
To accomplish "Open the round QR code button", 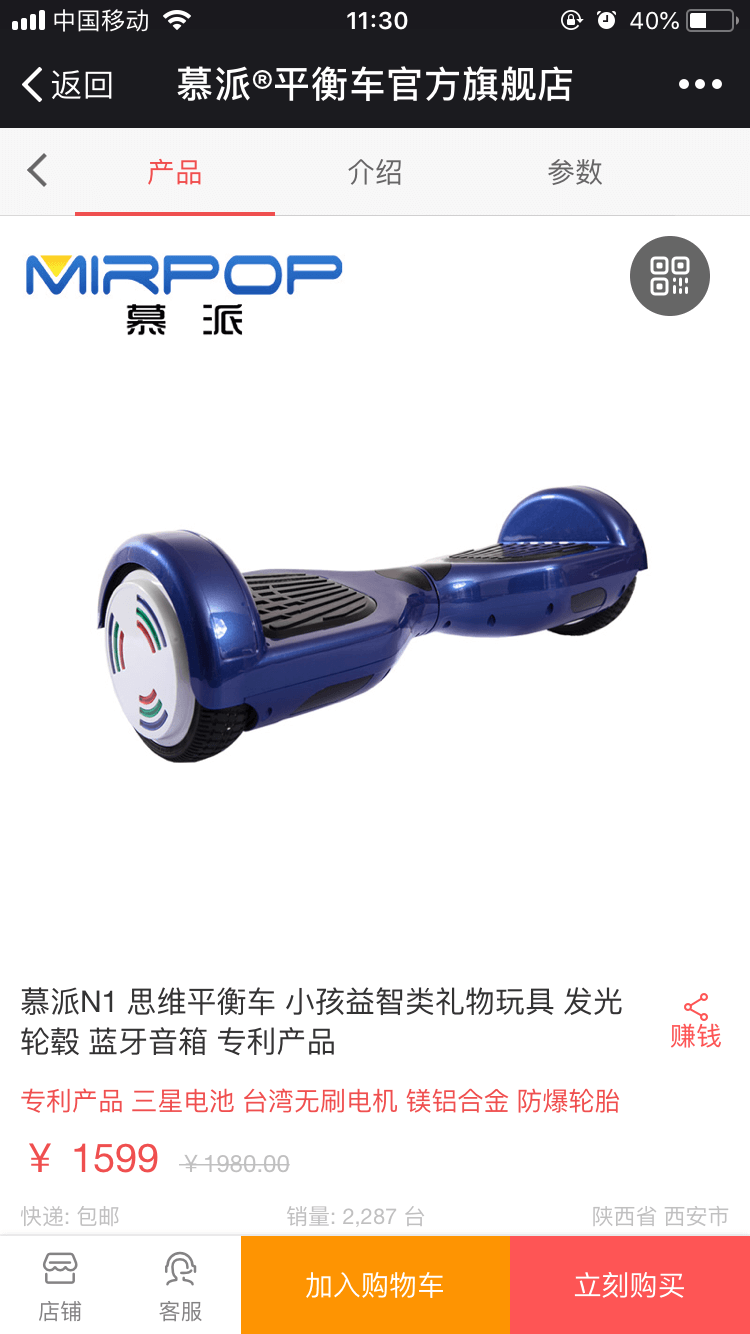I will (x=669, y=276).
